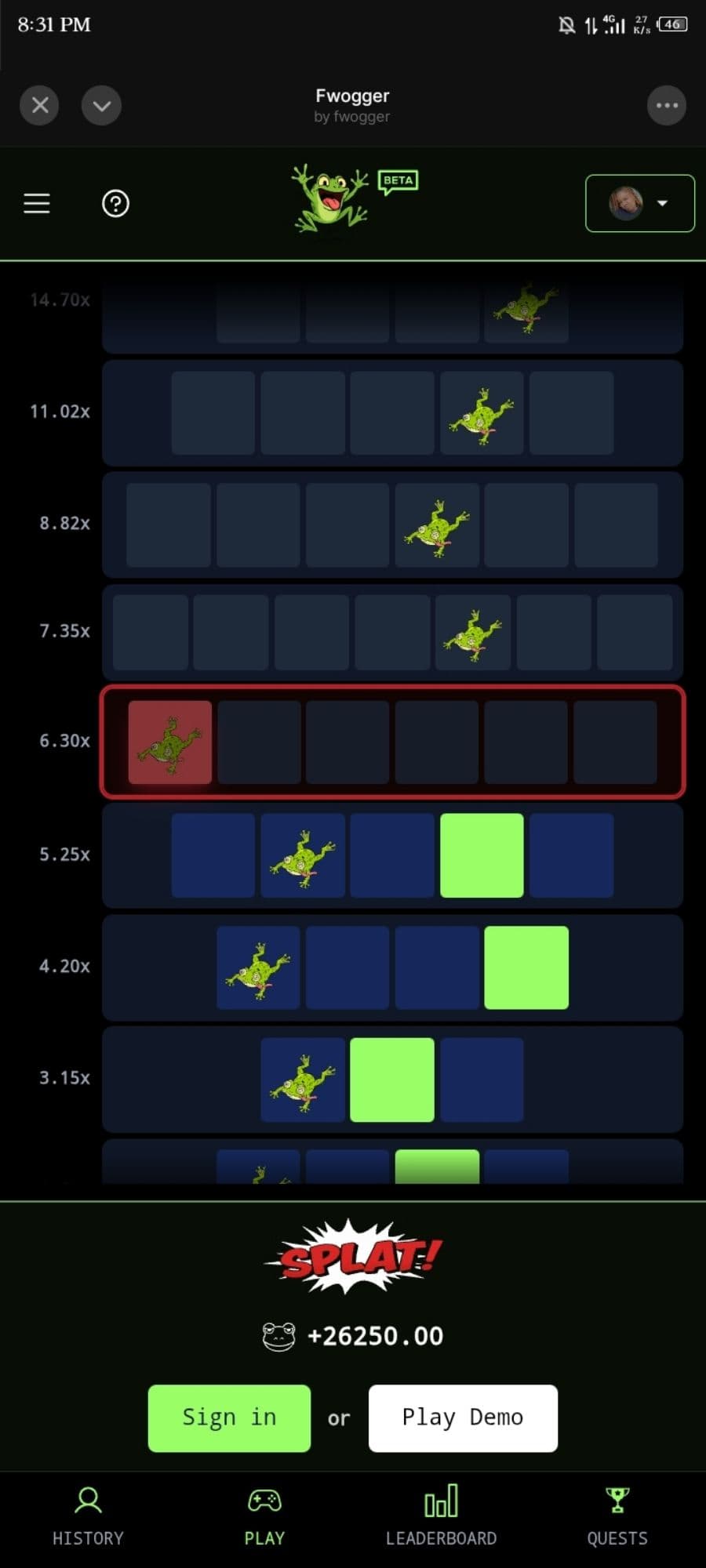Viewport: 706px width, 1568px height.
Task: Start a game with Play Demo
Action: 463,1417
